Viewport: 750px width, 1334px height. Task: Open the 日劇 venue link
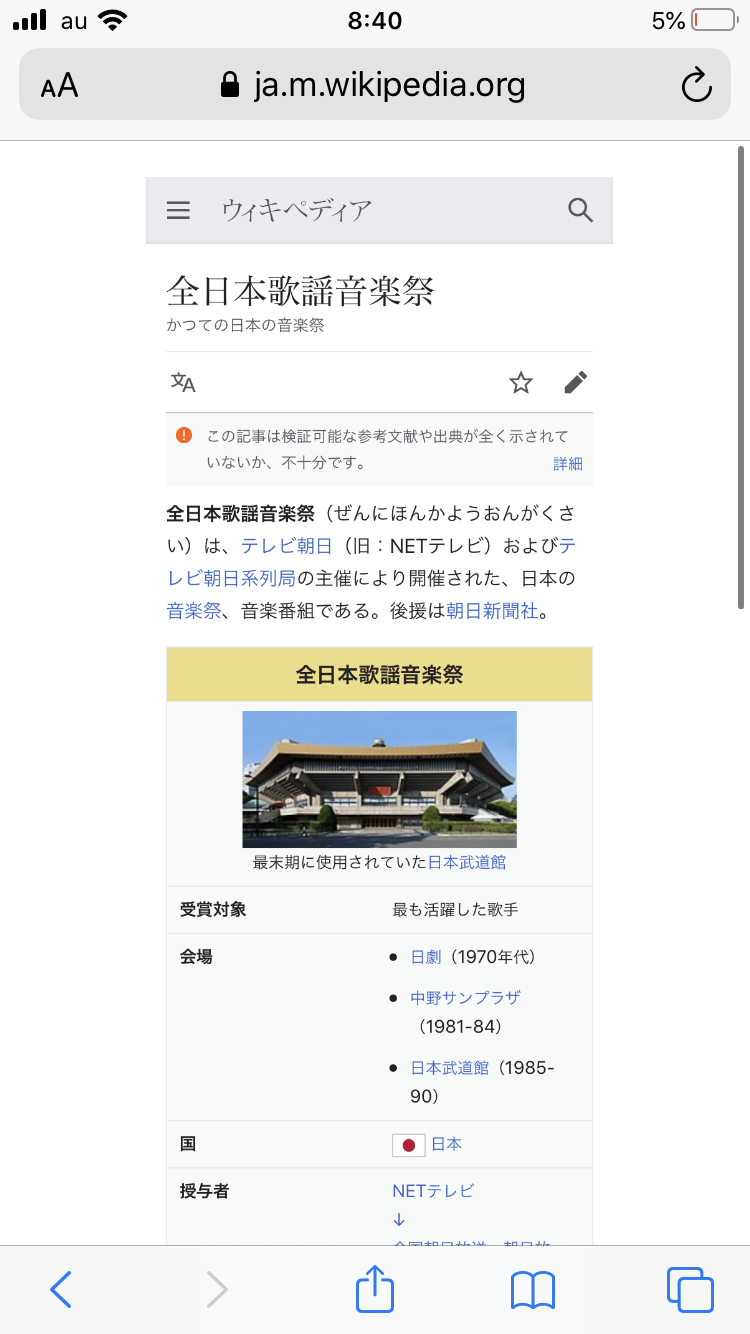pyautogui.click(x=426, y=957)
